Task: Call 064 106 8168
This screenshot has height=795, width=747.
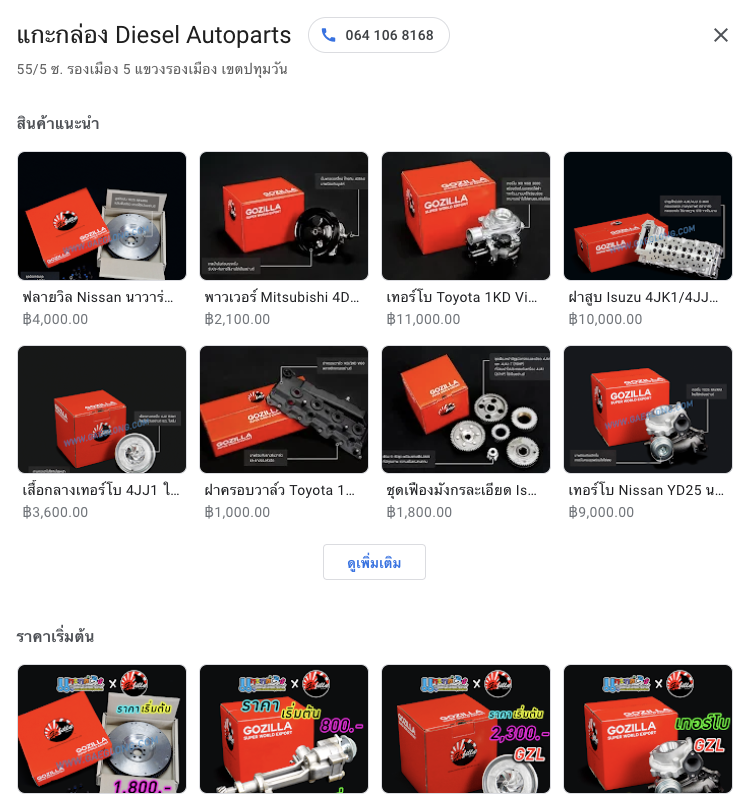Action: click(x=378, y=35)
